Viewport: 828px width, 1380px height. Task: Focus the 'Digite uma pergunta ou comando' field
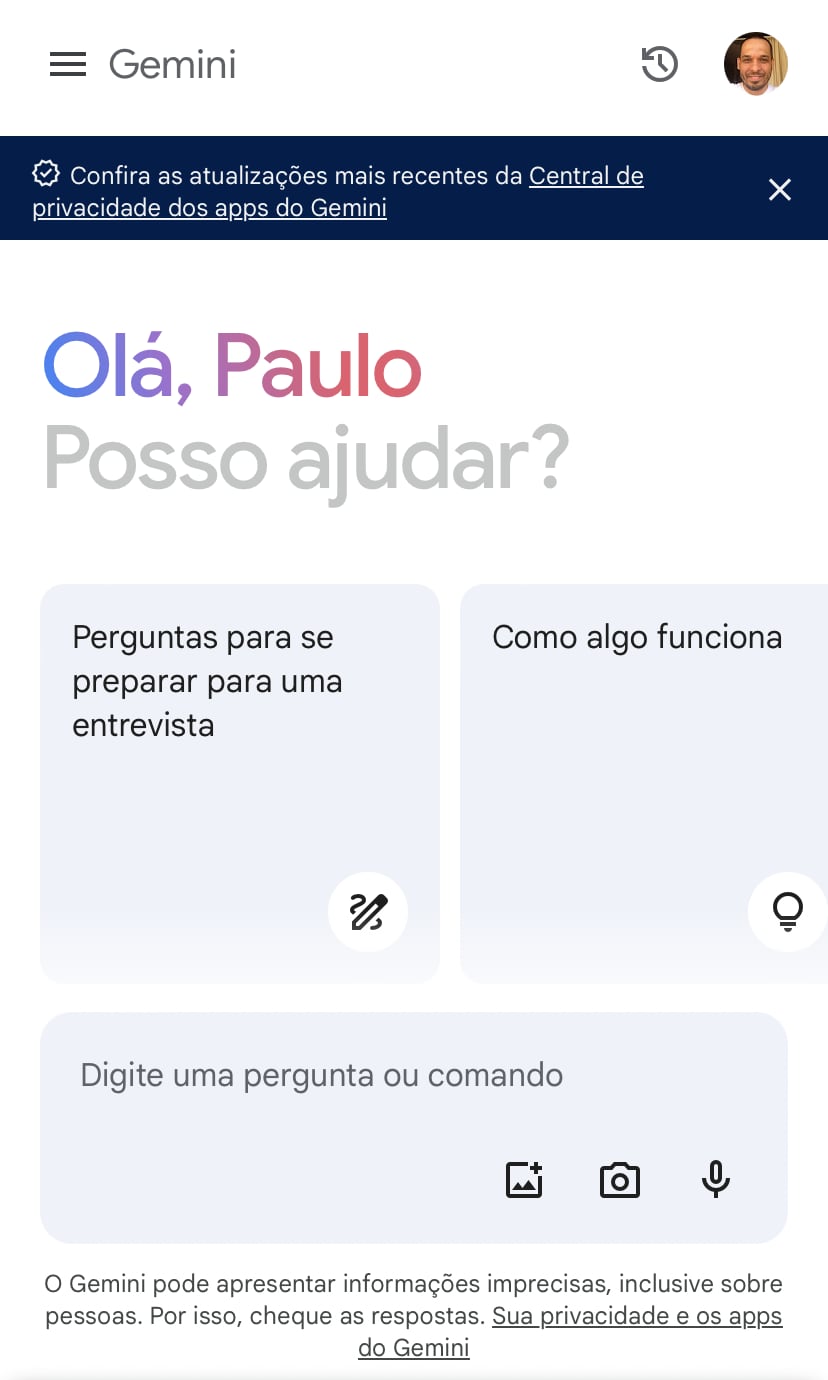(322, 1076)
